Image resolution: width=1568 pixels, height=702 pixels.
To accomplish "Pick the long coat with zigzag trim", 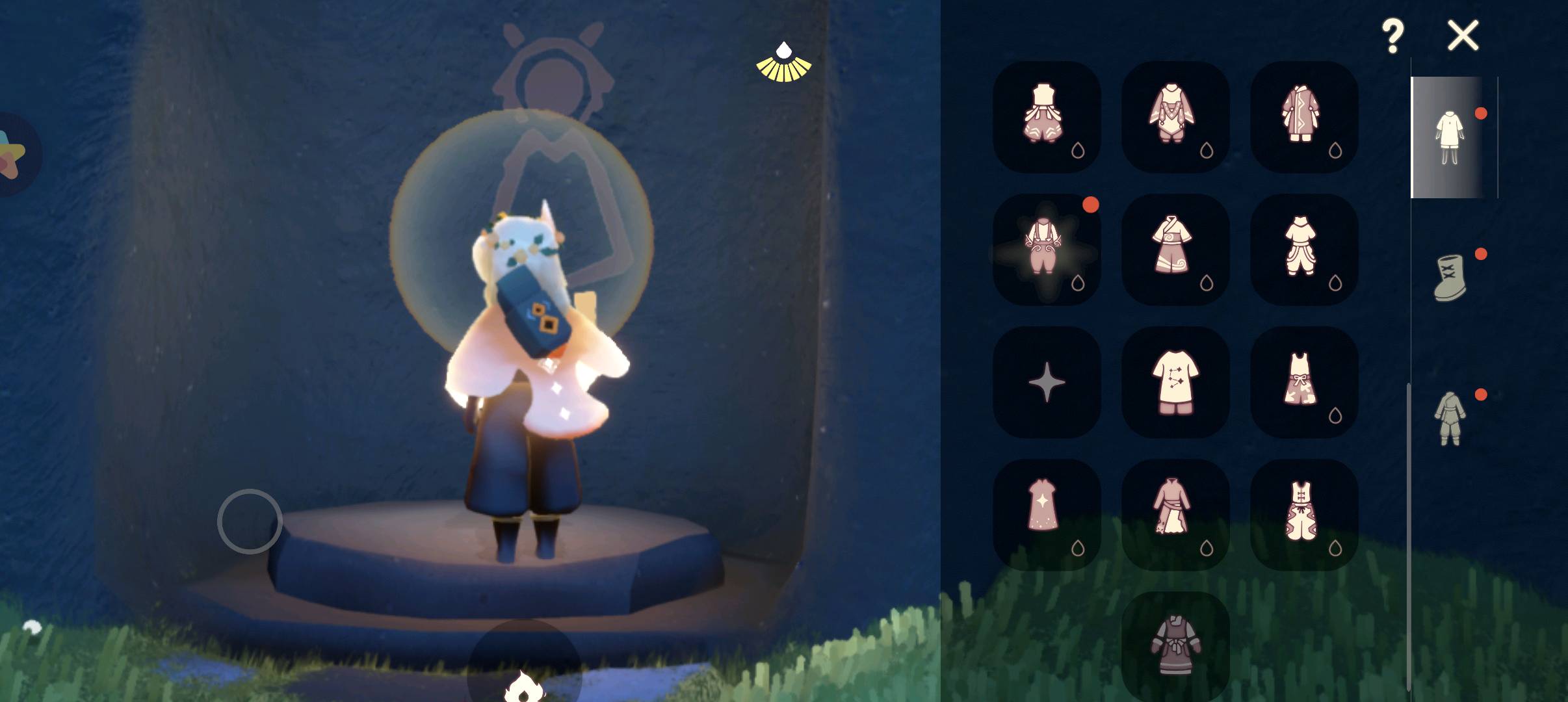I will 1303,117.
